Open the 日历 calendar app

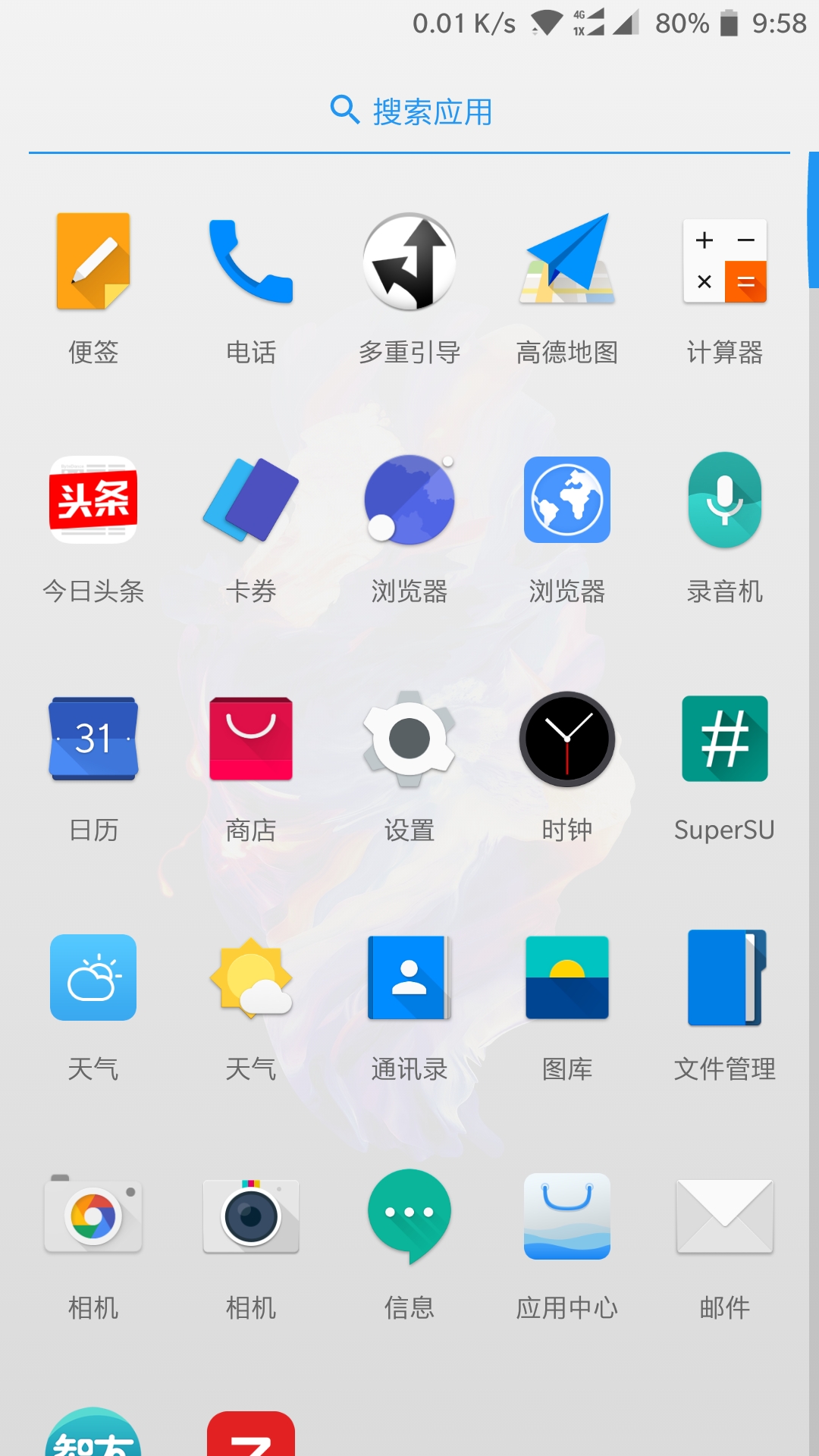point(93,739)
